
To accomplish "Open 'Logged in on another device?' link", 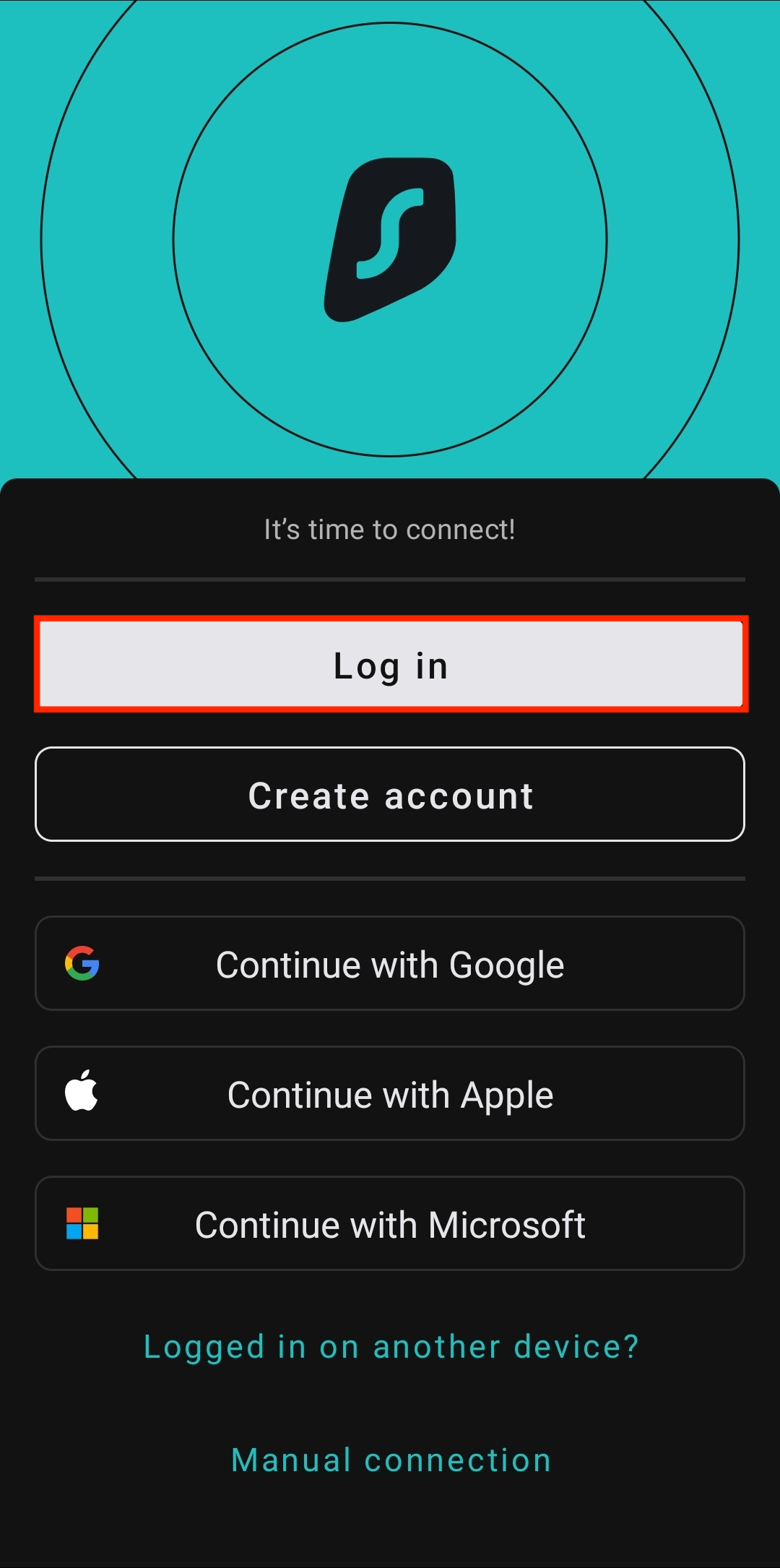I will pos(390,1347).
